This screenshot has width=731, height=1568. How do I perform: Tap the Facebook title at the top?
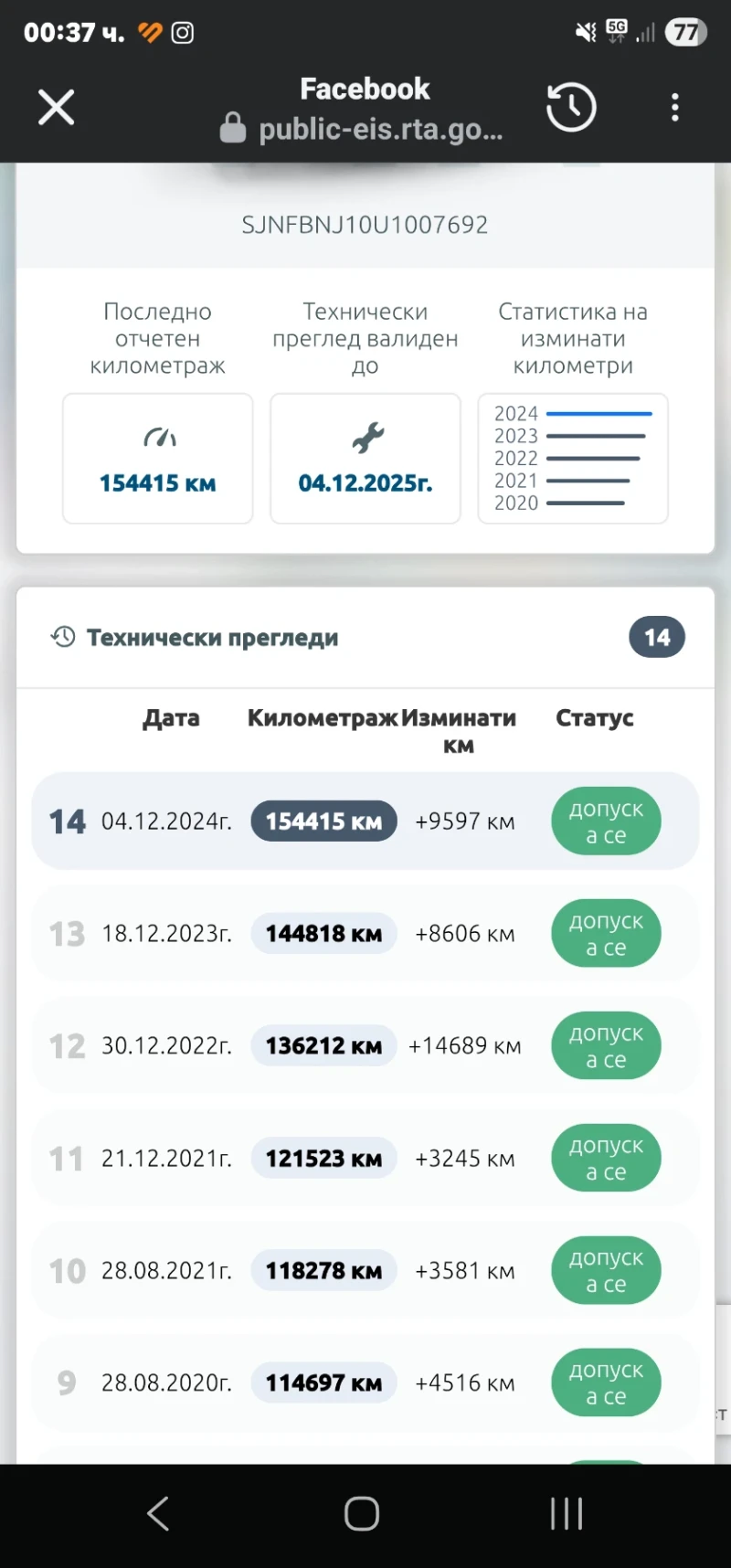[x=364, y=88]
